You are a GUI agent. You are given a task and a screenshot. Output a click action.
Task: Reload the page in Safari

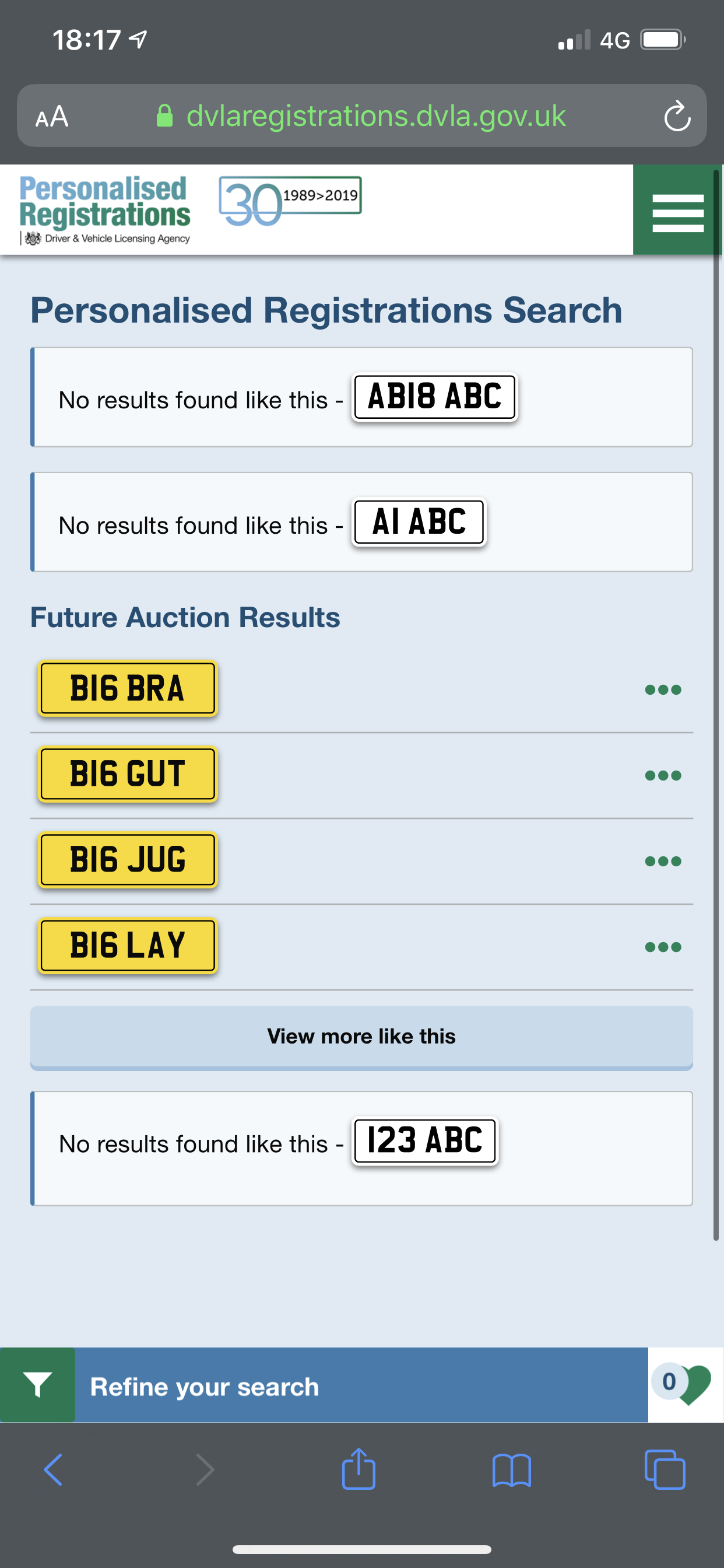coord(677,116)
